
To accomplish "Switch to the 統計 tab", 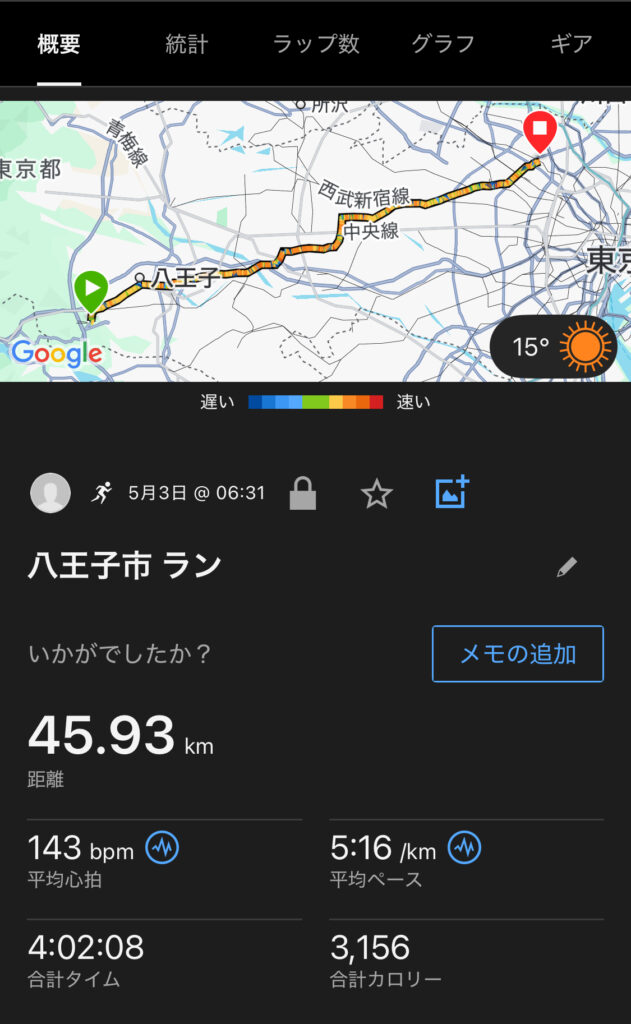I will pos(187,44).
